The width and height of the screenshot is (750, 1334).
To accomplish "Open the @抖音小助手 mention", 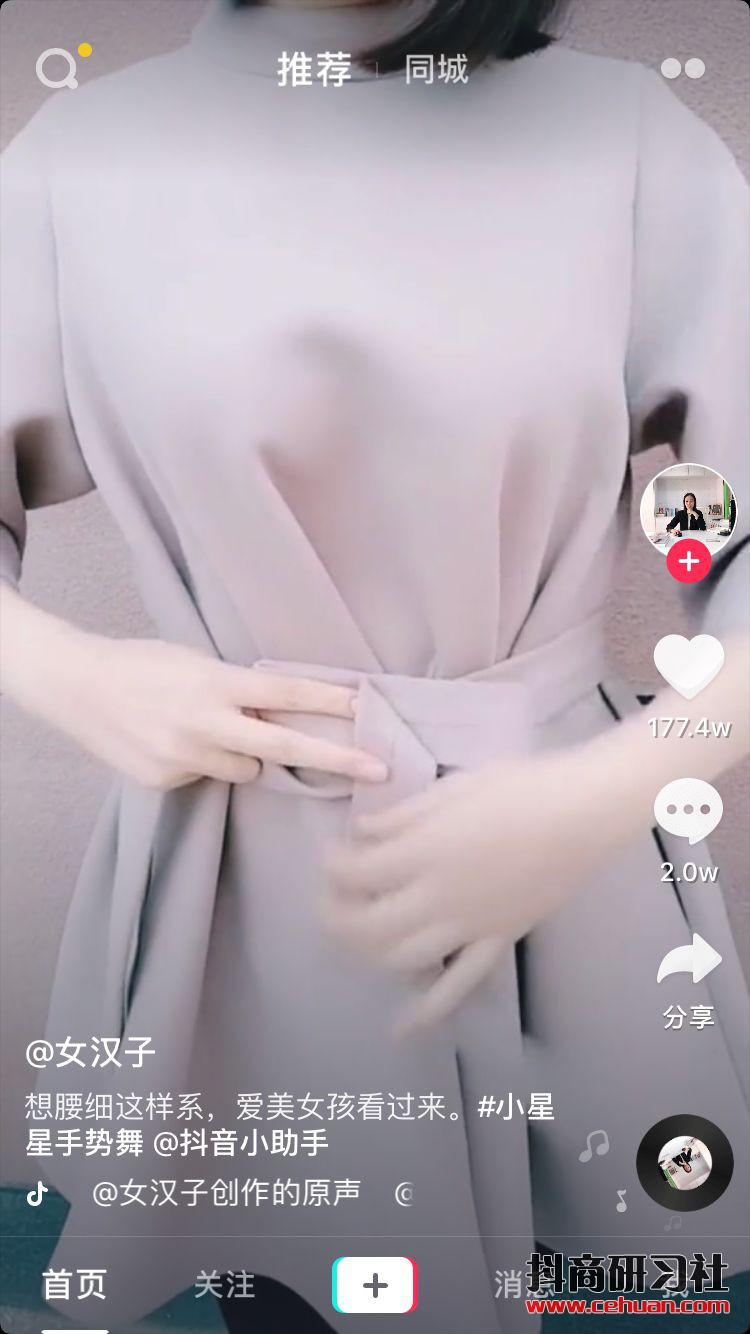I will coord(240,1142).
